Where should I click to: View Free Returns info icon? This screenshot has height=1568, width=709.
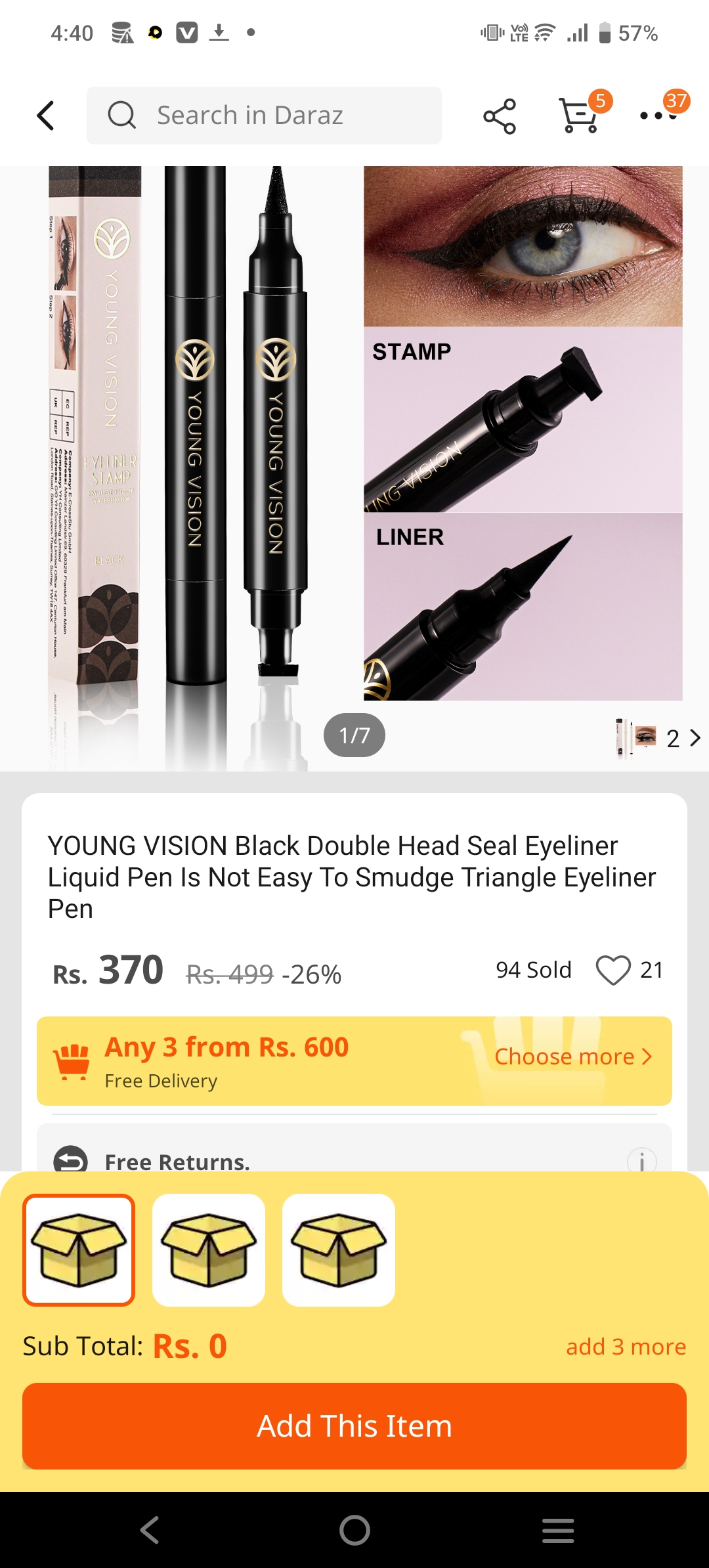pos(641,1161)
